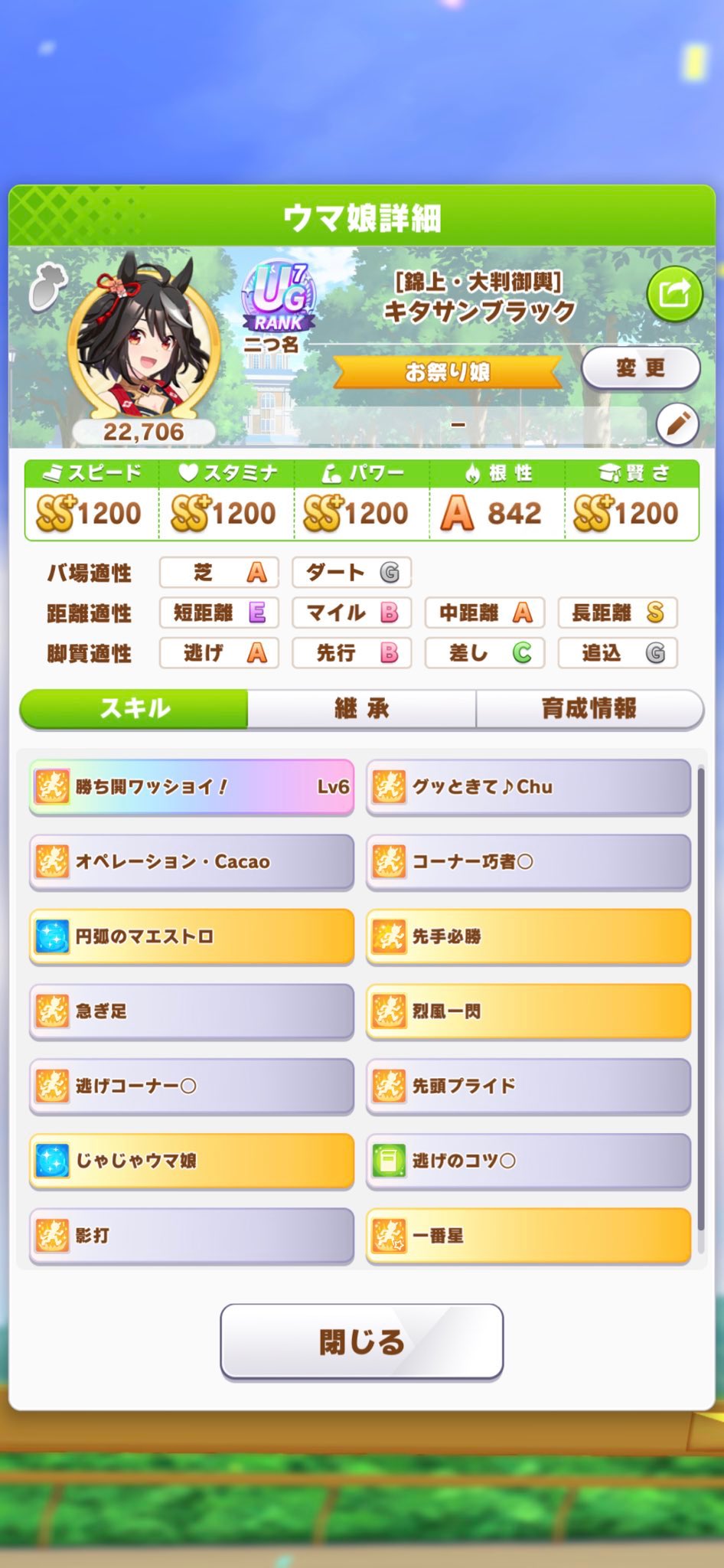Switch to the 継承 tab
724x1568 pixels.
[x=361, y=708]
